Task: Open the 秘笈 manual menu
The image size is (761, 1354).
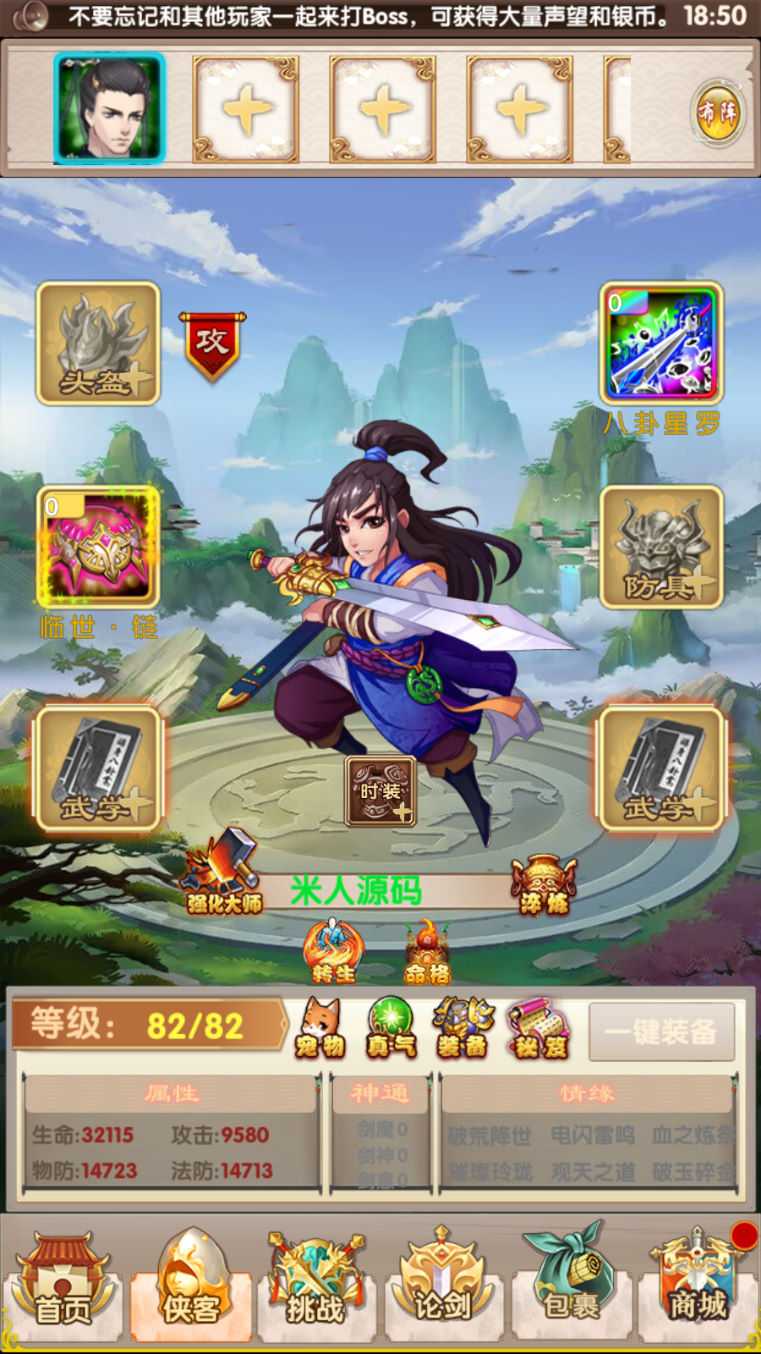Action: pos(538,1028)
